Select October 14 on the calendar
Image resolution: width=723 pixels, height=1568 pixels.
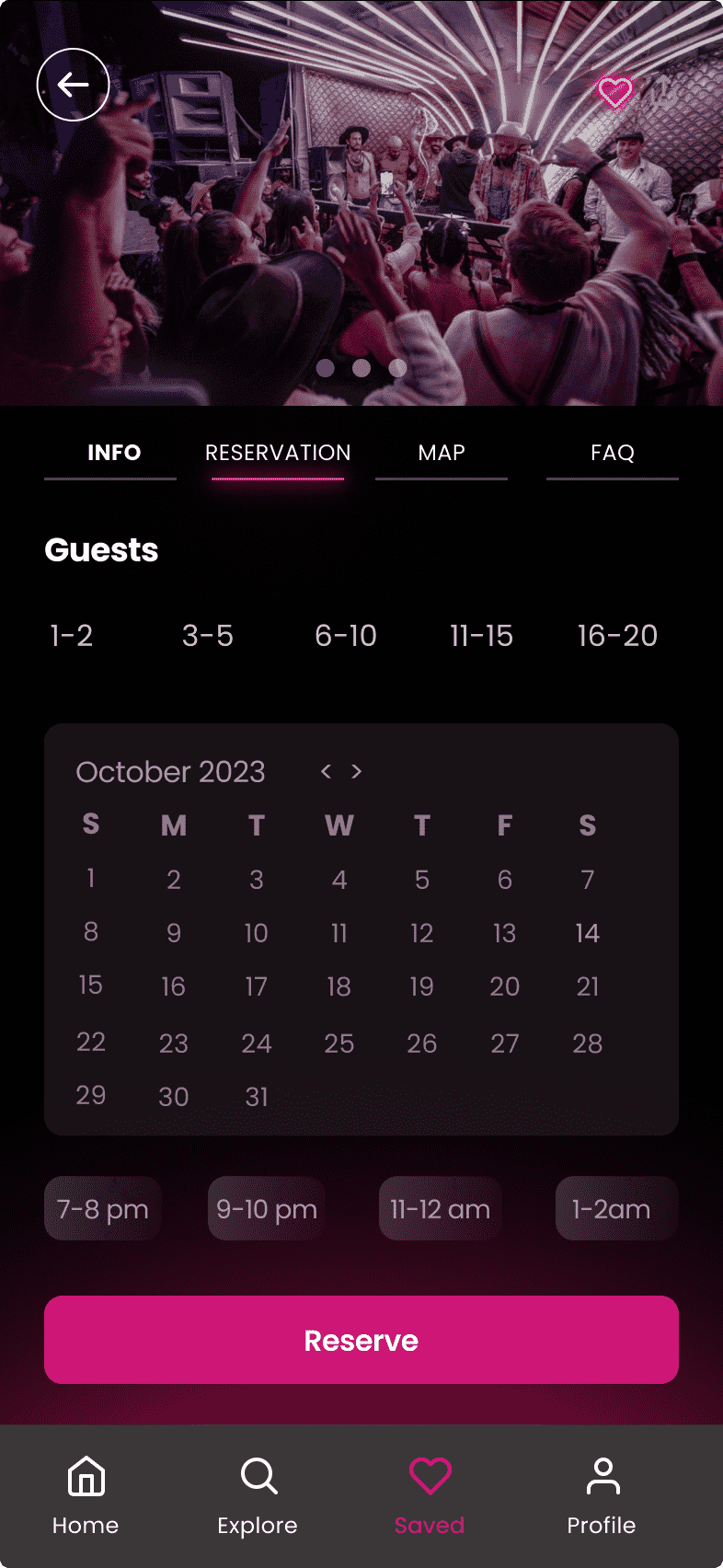point(587,933)
